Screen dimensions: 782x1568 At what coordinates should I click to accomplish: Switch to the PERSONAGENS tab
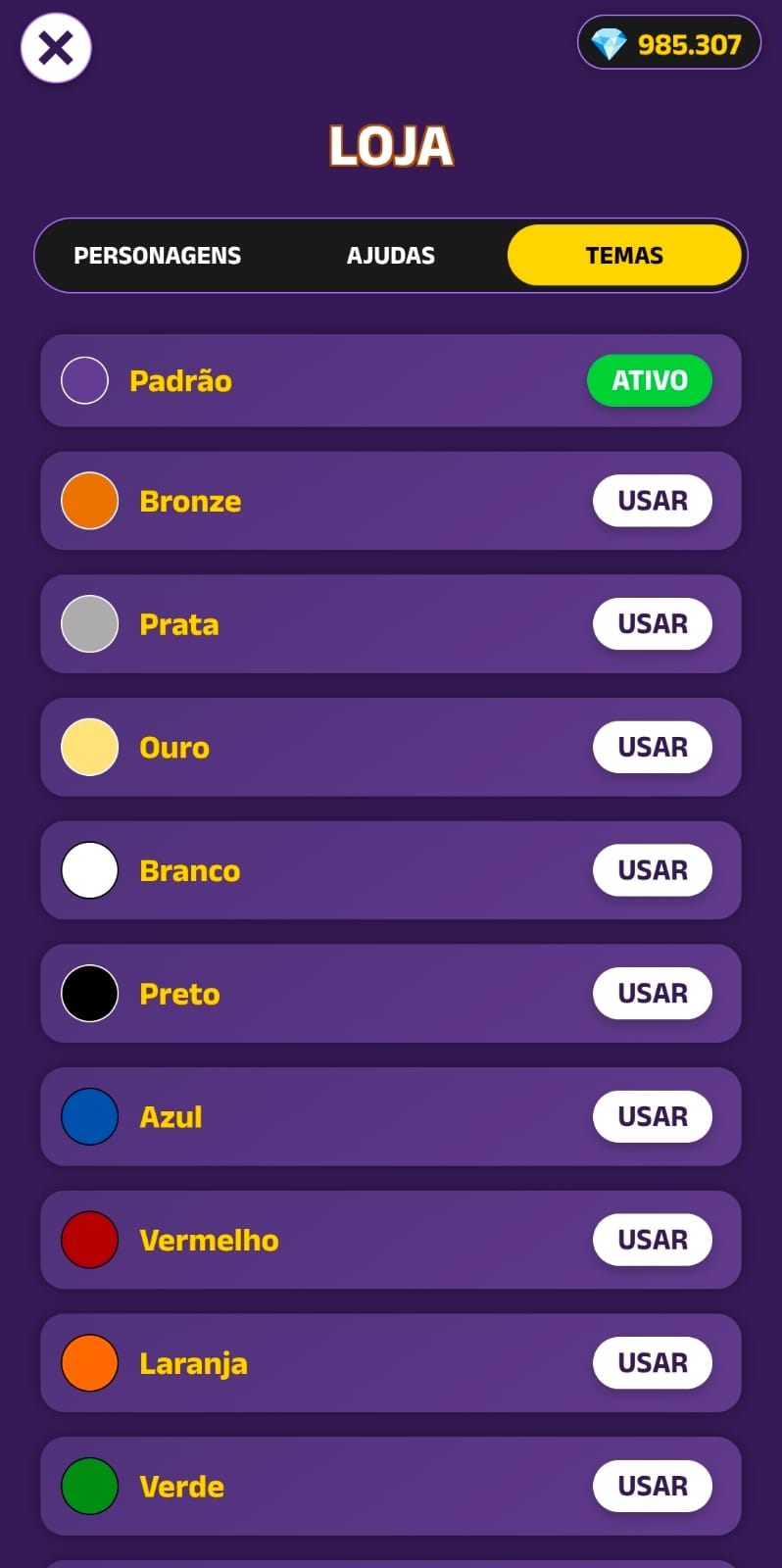click(157, 255)
